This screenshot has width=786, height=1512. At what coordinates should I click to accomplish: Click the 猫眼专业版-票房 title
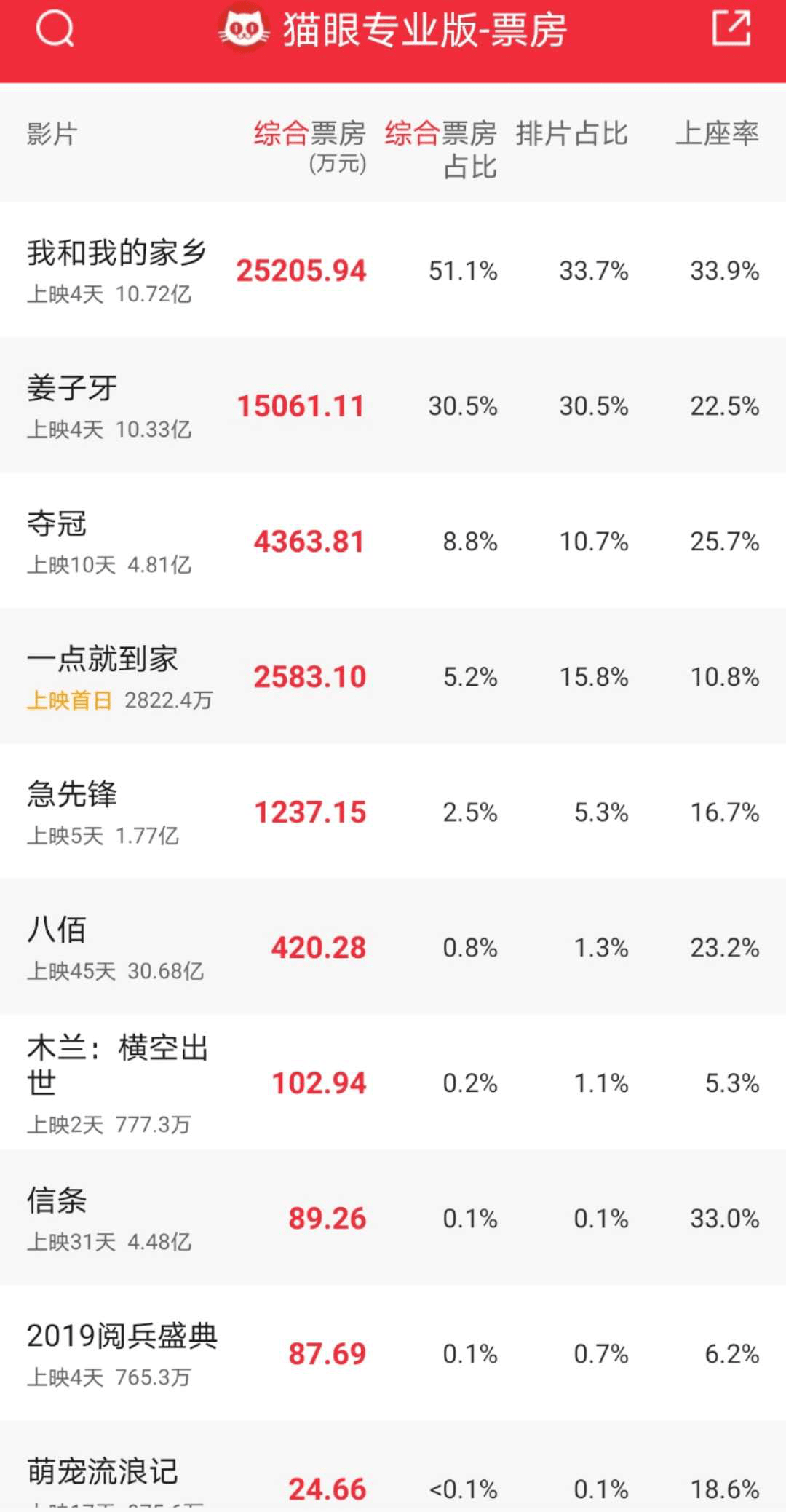(426, 29)
